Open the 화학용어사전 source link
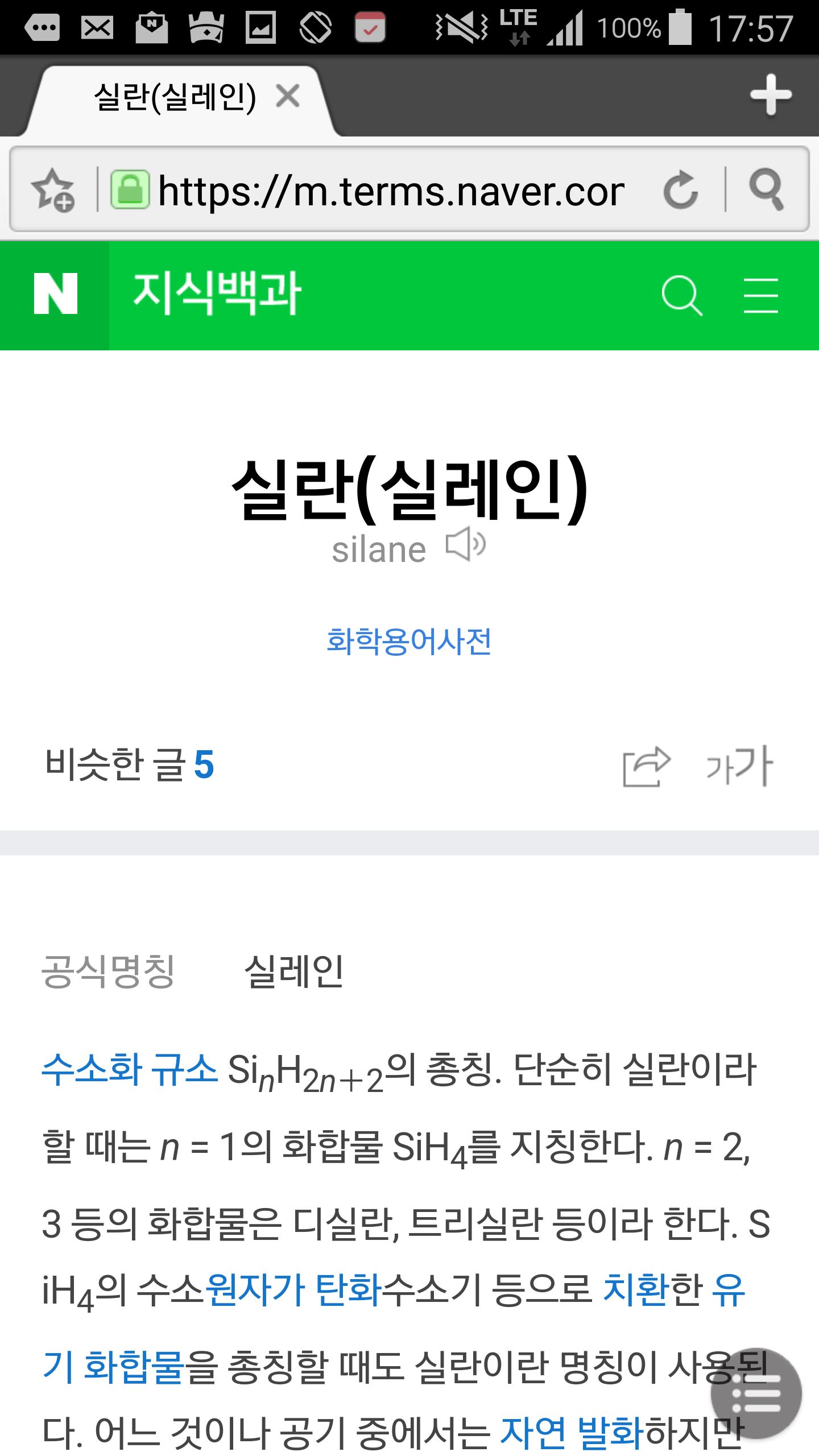Viewport: 819px width, 1456px height. pos(408,642)
